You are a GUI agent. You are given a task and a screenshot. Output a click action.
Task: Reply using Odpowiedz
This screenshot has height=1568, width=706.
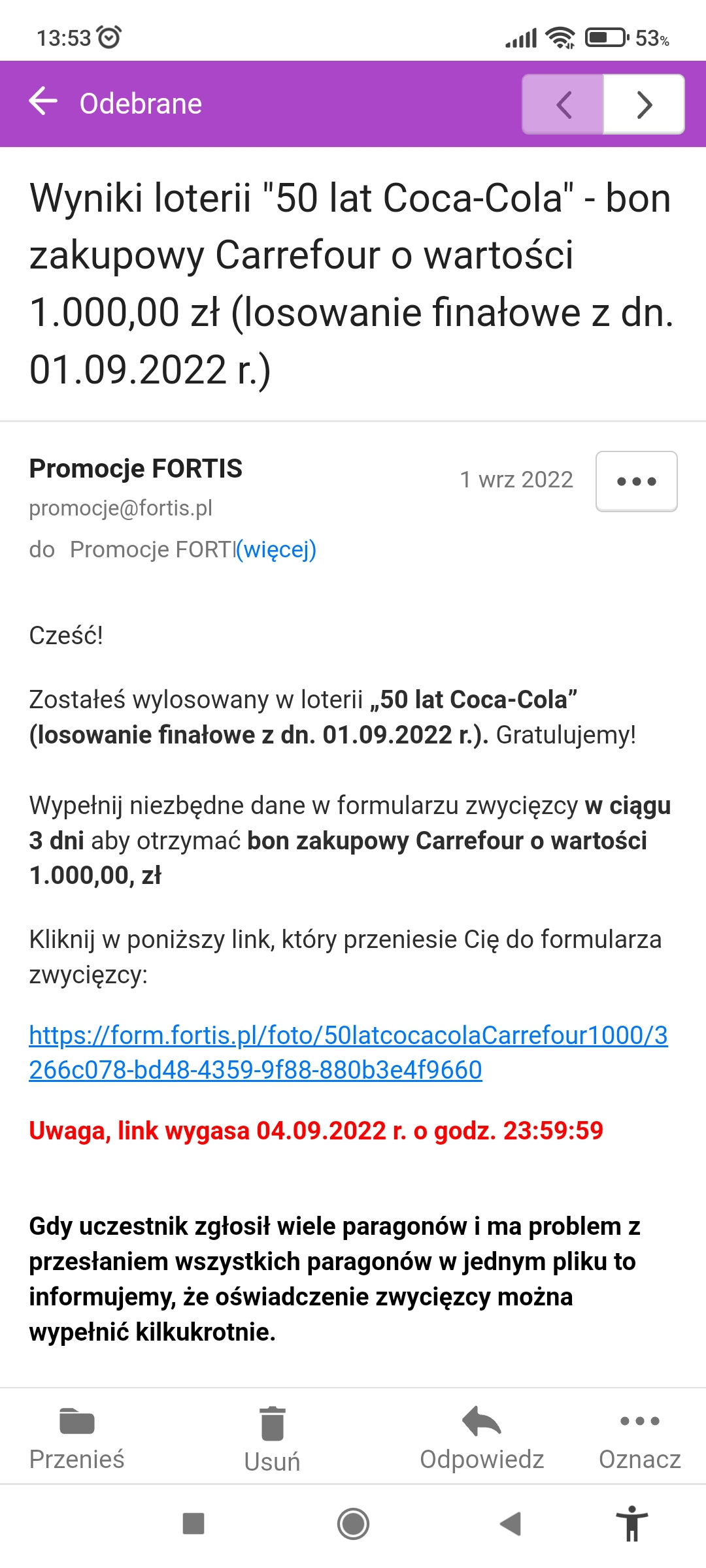pos(482,1437)
